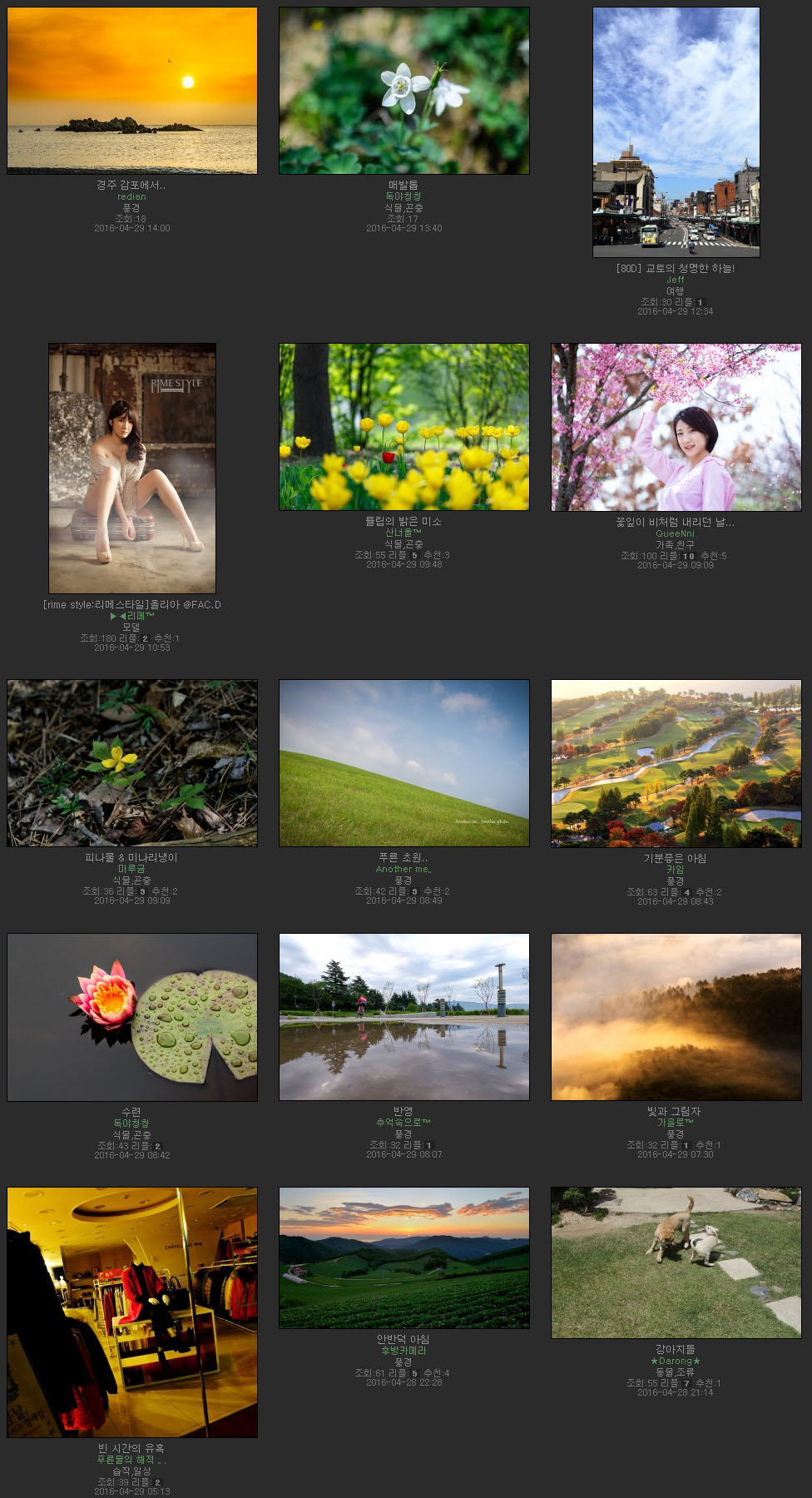Open the 안반덕 아침 photo

point(404,1257)
